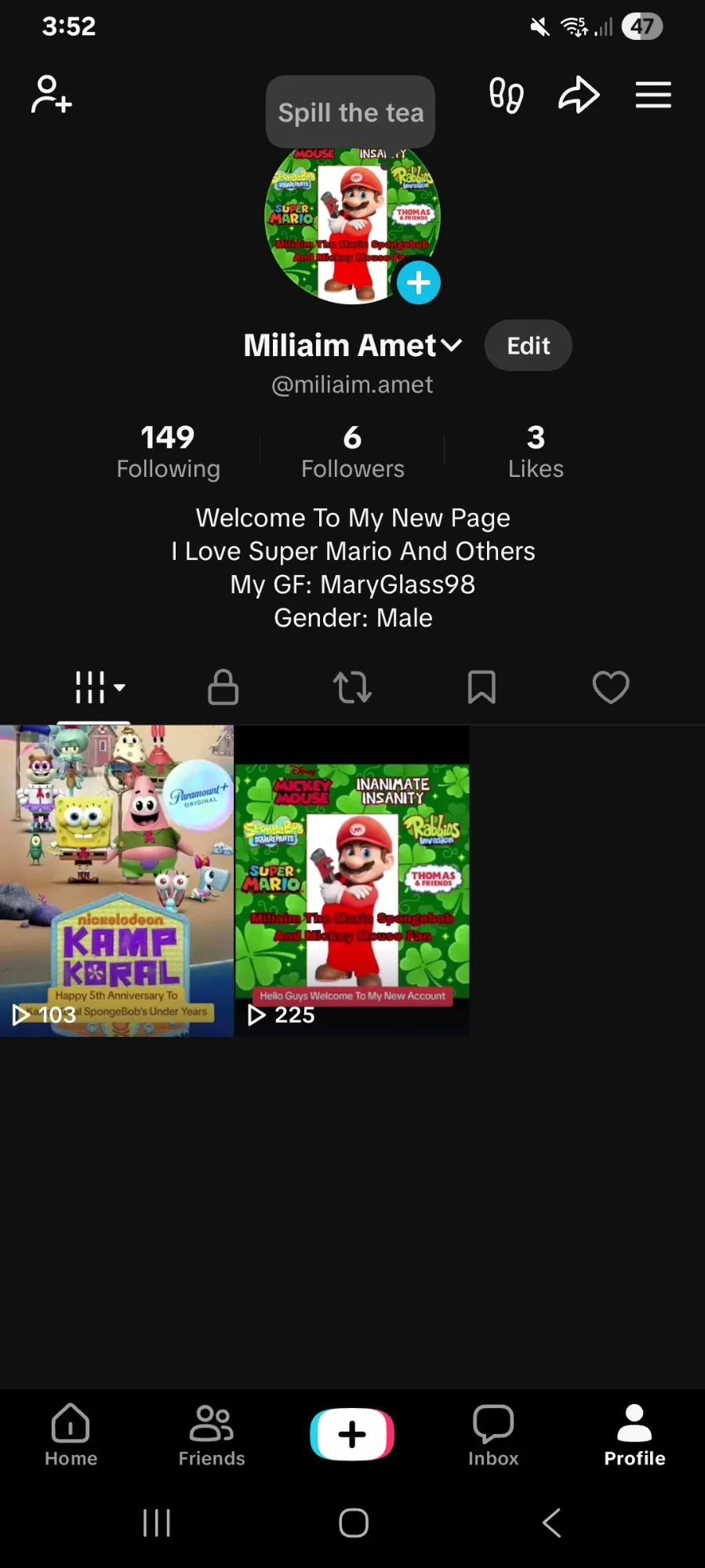The image size is (705, 1568).
Task: Open the footprints profile views icon
Action: [x=506, y=95]
